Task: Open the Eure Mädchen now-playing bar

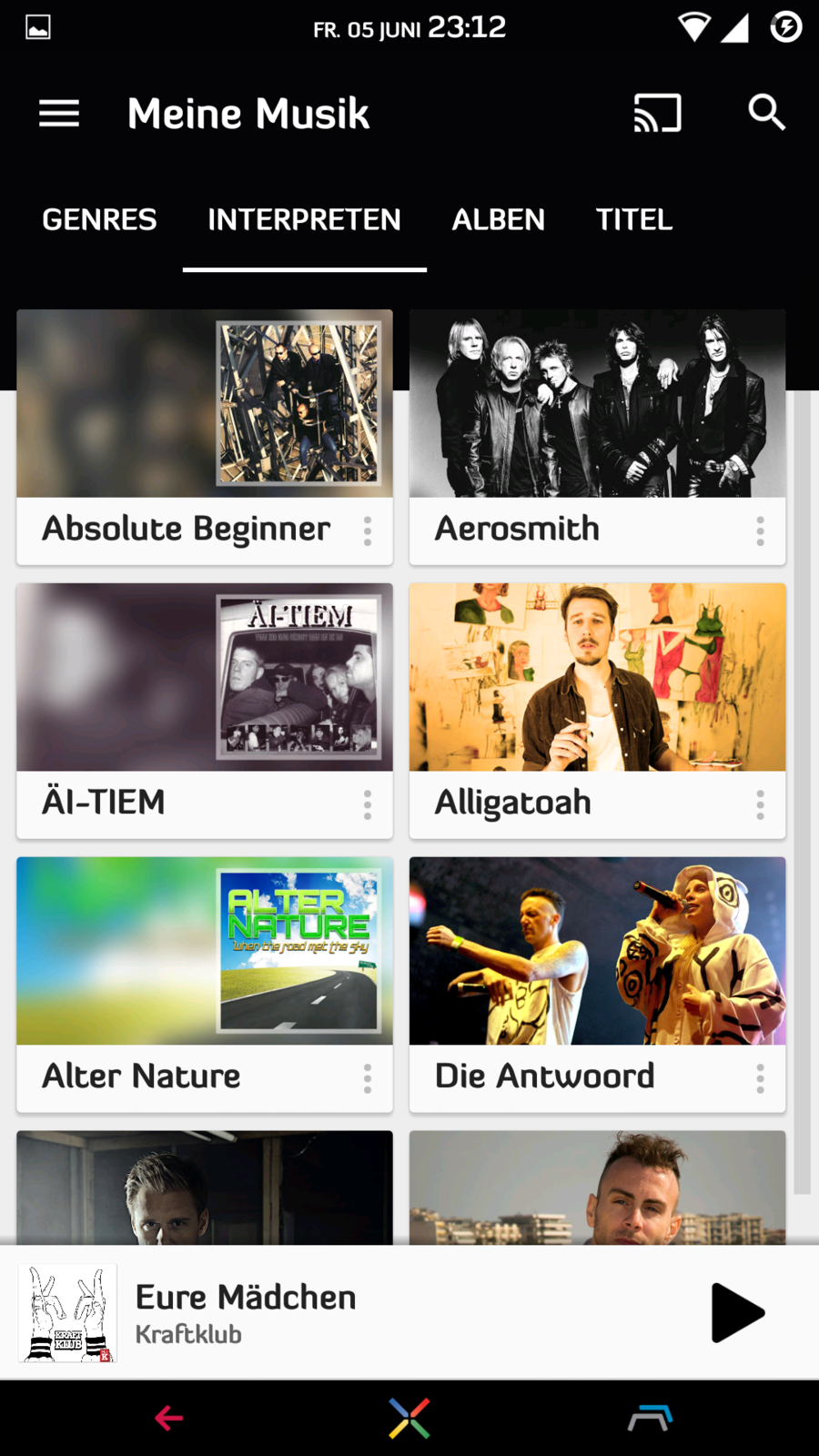Action: click(x=364, y=1313)
